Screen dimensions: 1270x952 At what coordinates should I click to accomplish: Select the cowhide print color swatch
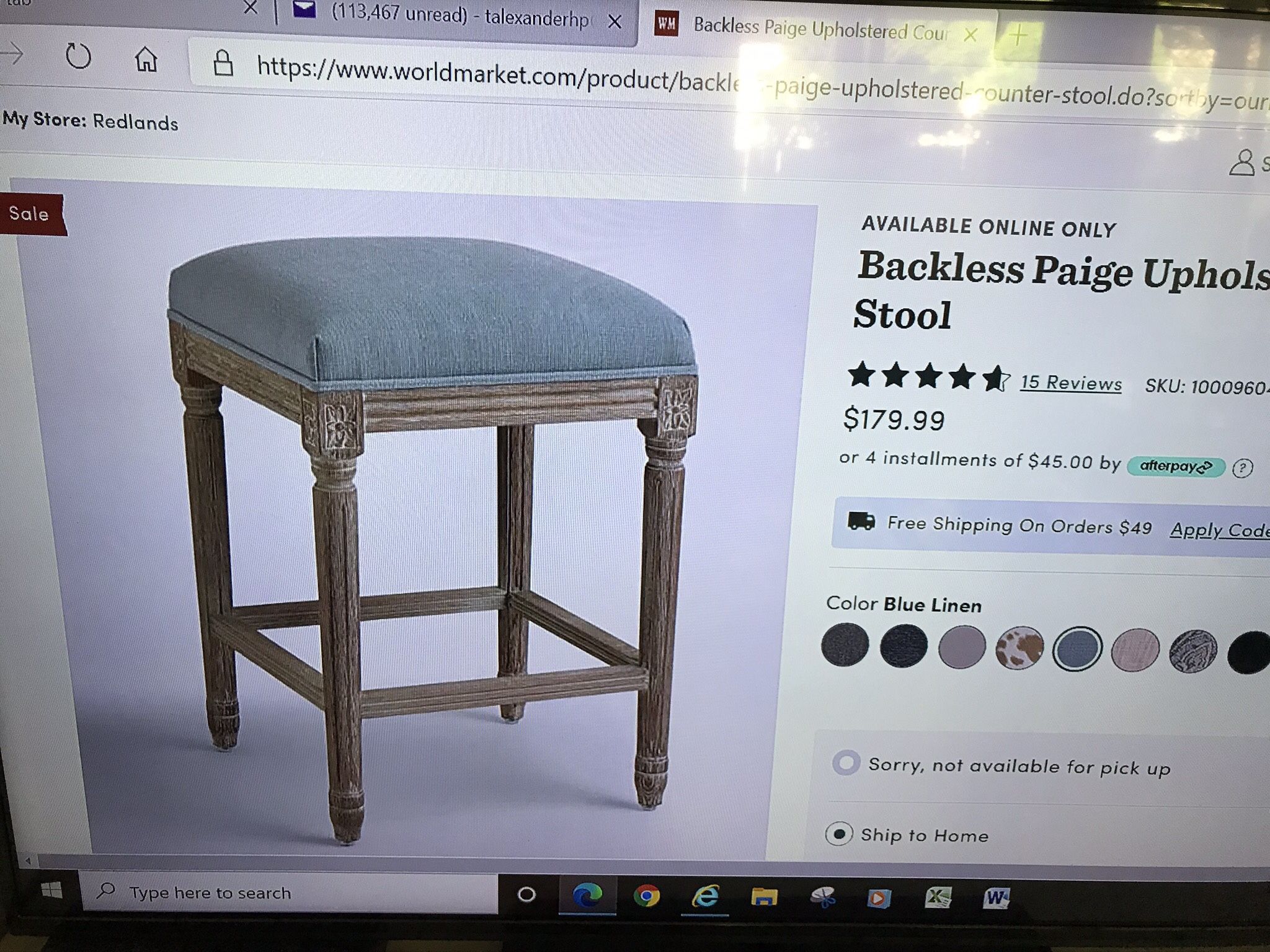[1019, 648]
